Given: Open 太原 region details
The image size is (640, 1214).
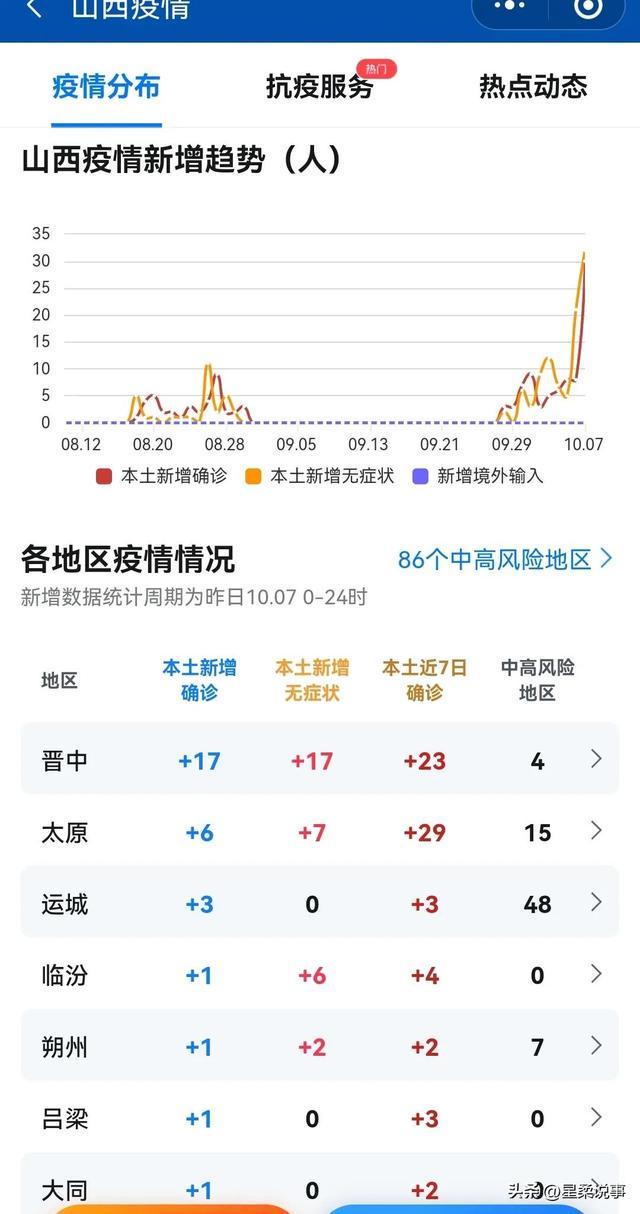Looking at the screenshot, I should pyautogui.click(x=319, y=832).
